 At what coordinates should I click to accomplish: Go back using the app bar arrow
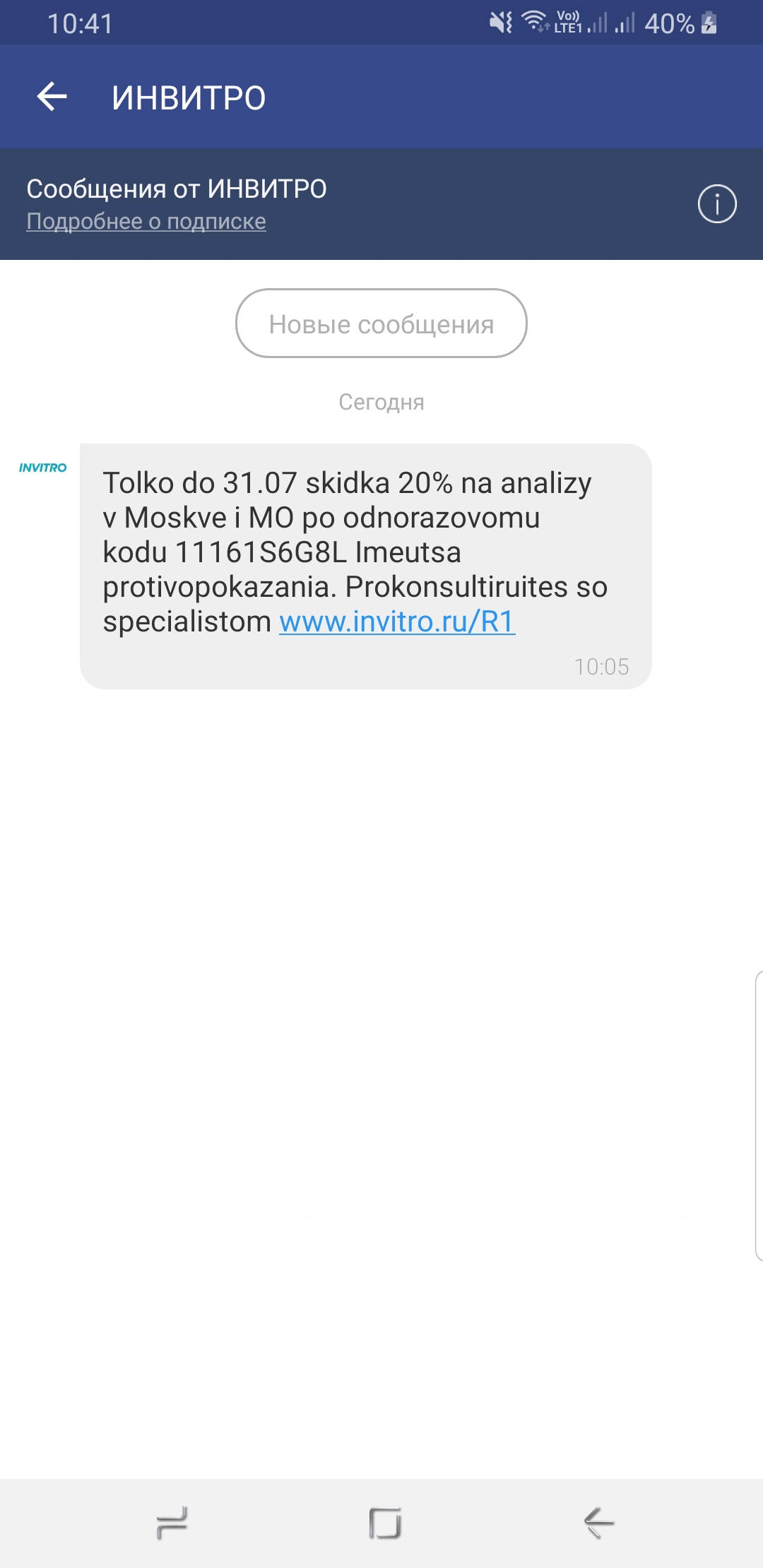tap(52, 97)
